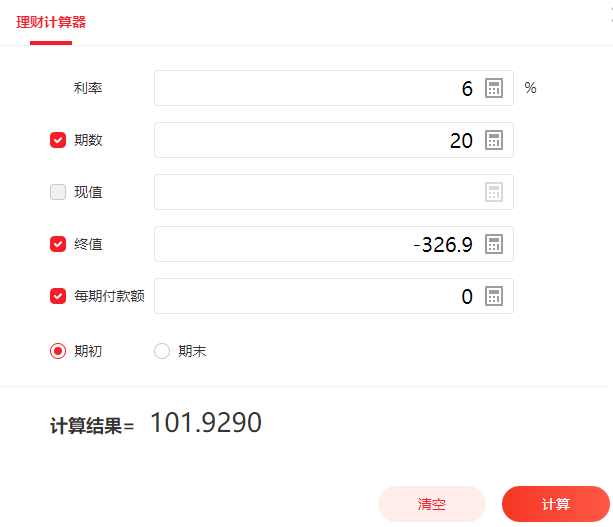The width and height of the screenshot is (613, 527).
Task: Clear all fields with 清空
Action: pos(431,504)
